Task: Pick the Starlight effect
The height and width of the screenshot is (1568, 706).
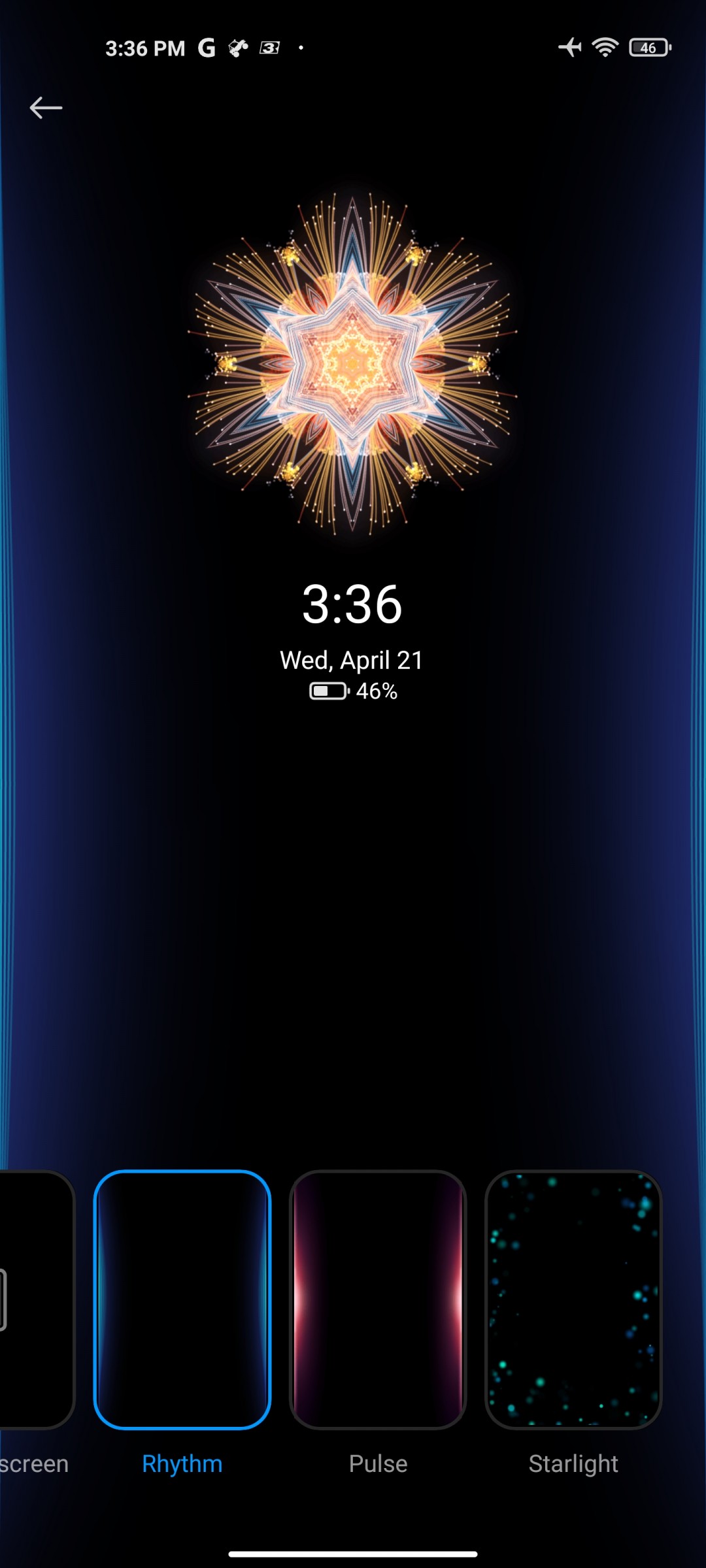Action: click(x=573, y=1299)
